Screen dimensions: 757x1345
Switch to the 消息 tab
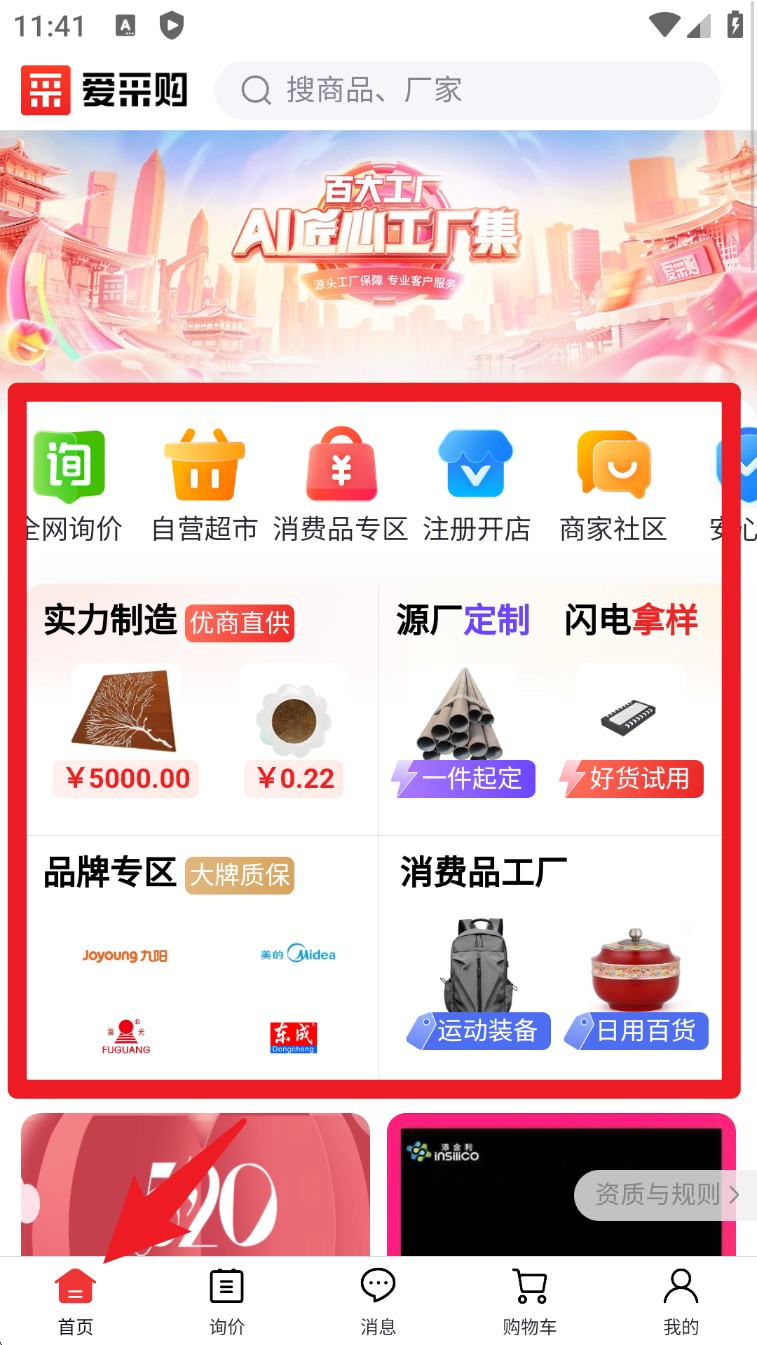pyautogui.click(x=378, y=1300)
